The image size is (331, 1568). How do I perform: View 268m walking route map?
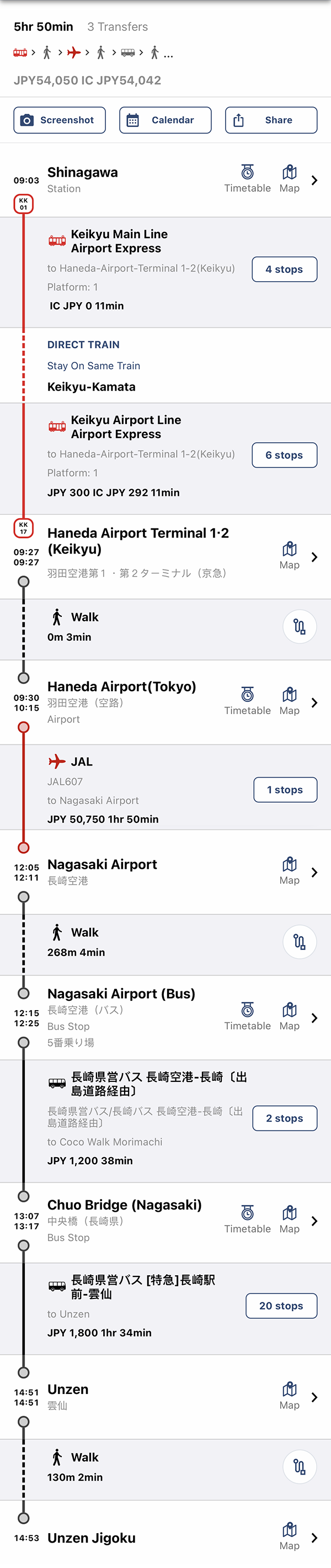(300, 941)
